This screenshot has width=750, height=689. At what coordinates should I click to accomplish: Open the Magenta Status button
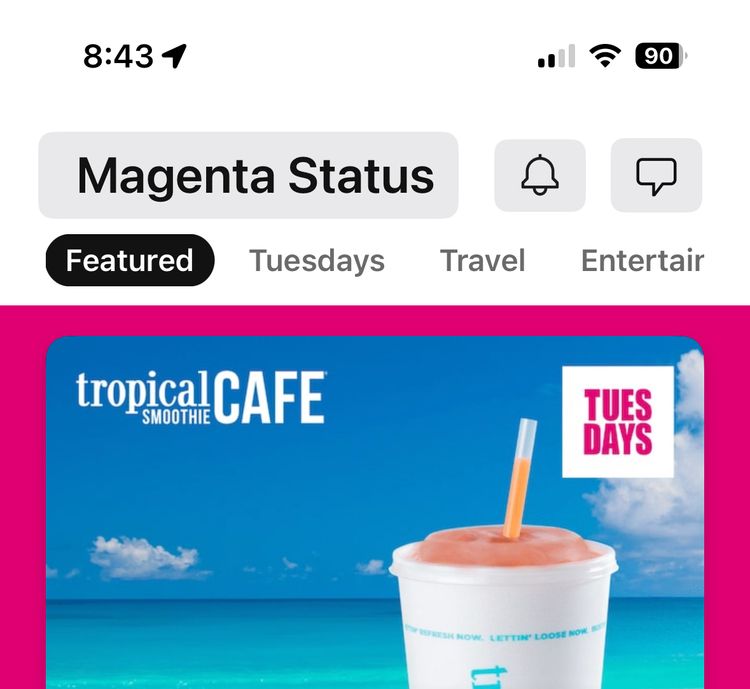coord(248,176)
